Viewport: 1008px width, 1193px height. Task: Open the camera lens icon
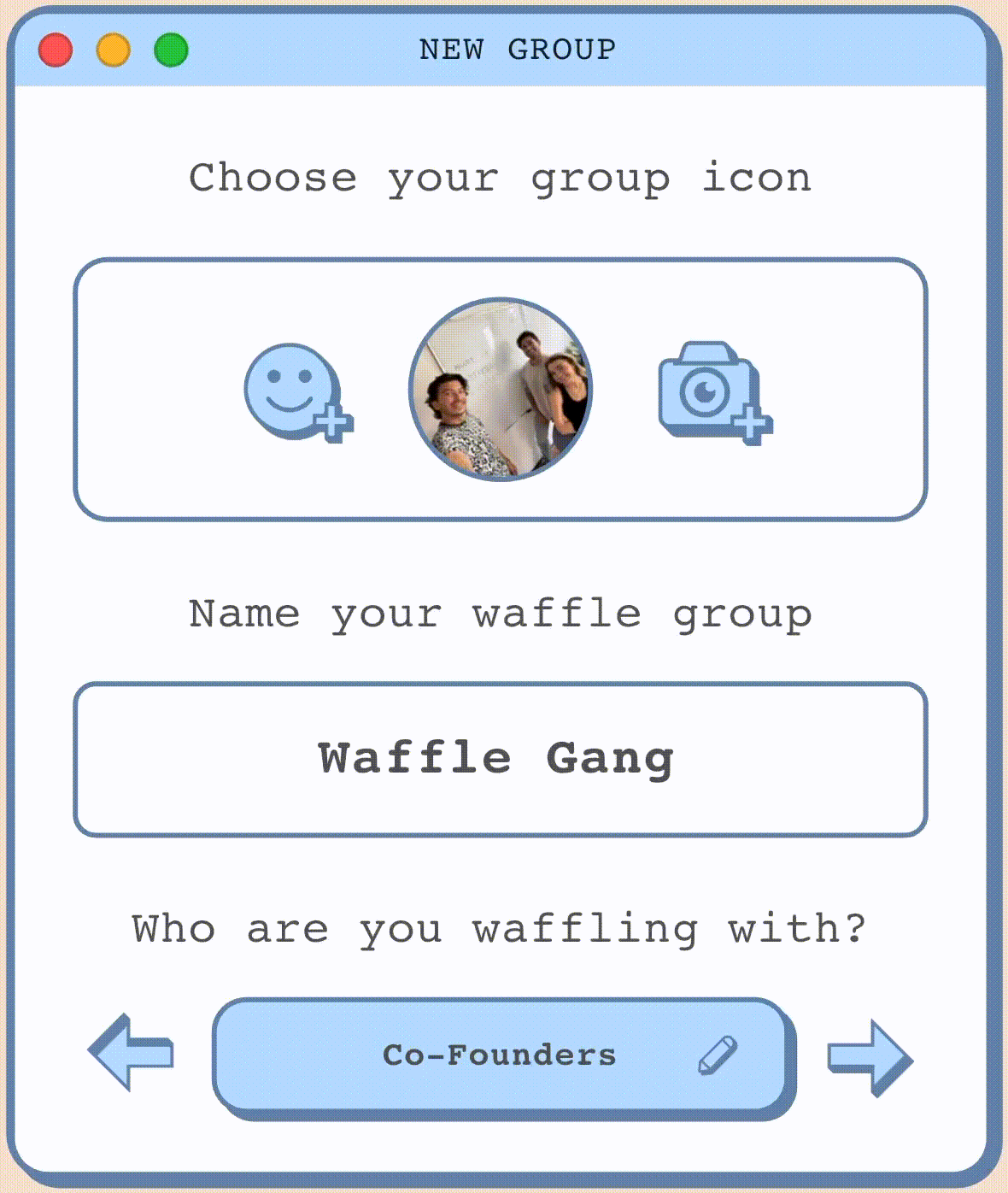(x=706, y=393)
